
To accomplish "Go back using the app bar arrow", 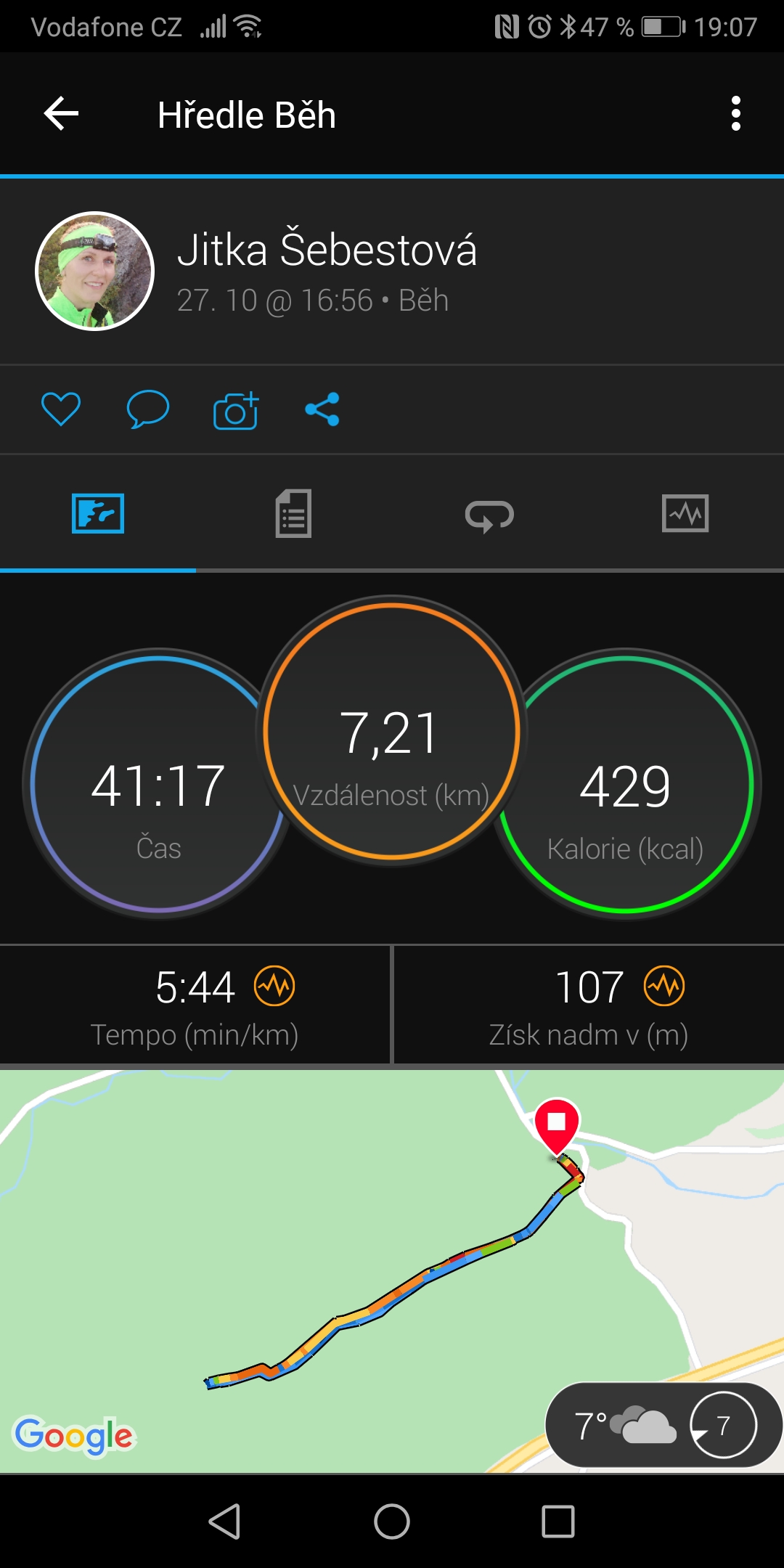I will click(62, 114).
